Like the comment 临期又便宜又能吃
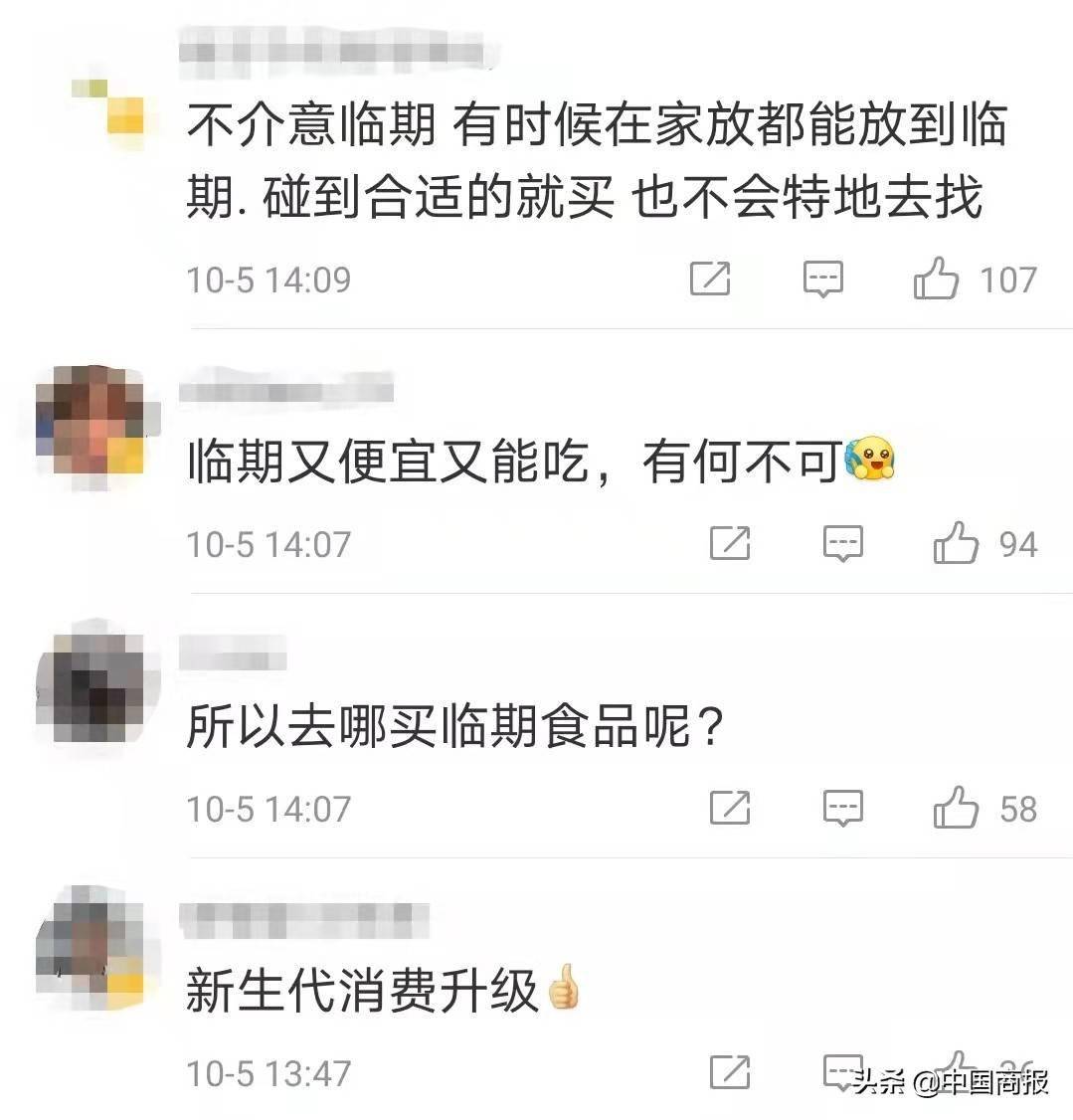The height and width of the screenshot is (1120, 1073). click(956, 544)
